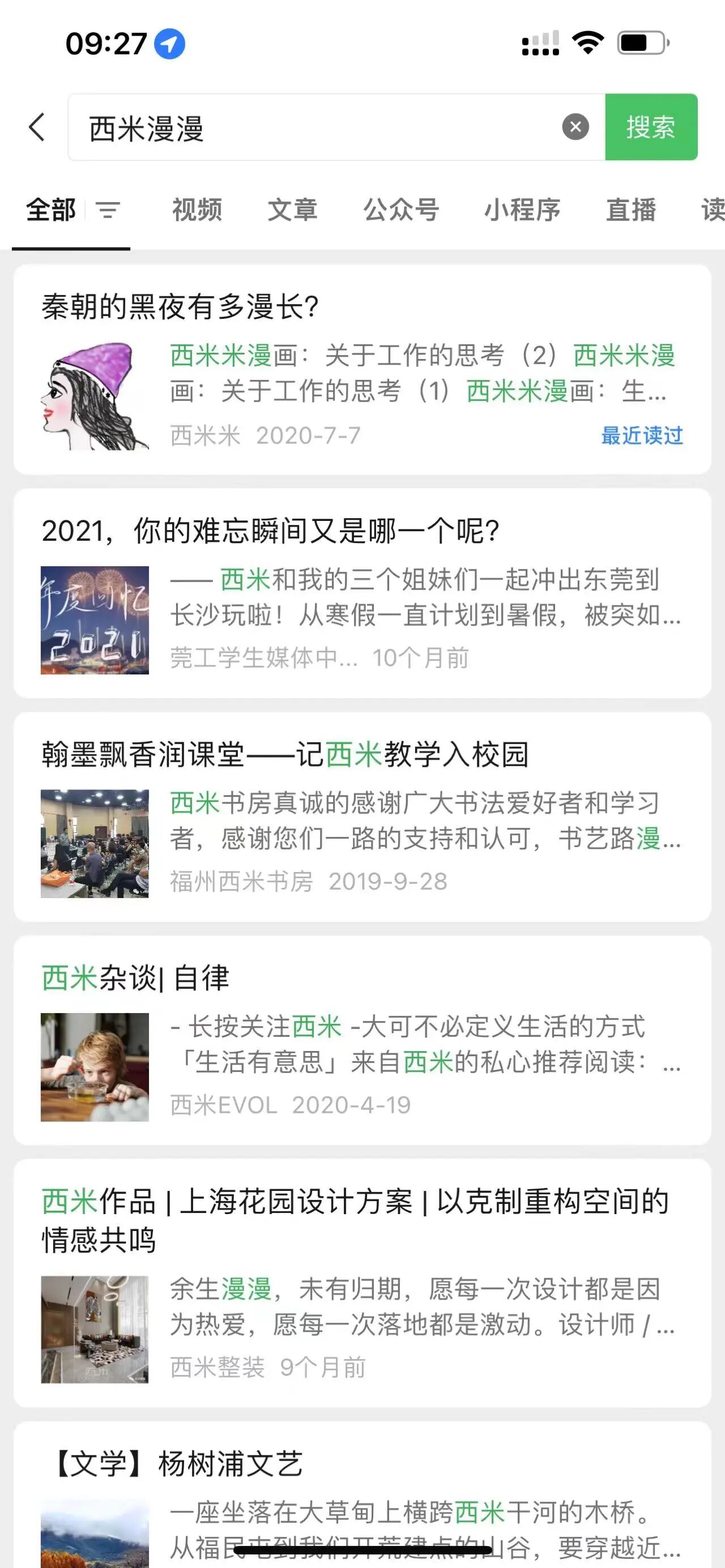Viewport: 725px width, 1568px height.
Task: Clear the search text
Action: click(x=575, y=127)
